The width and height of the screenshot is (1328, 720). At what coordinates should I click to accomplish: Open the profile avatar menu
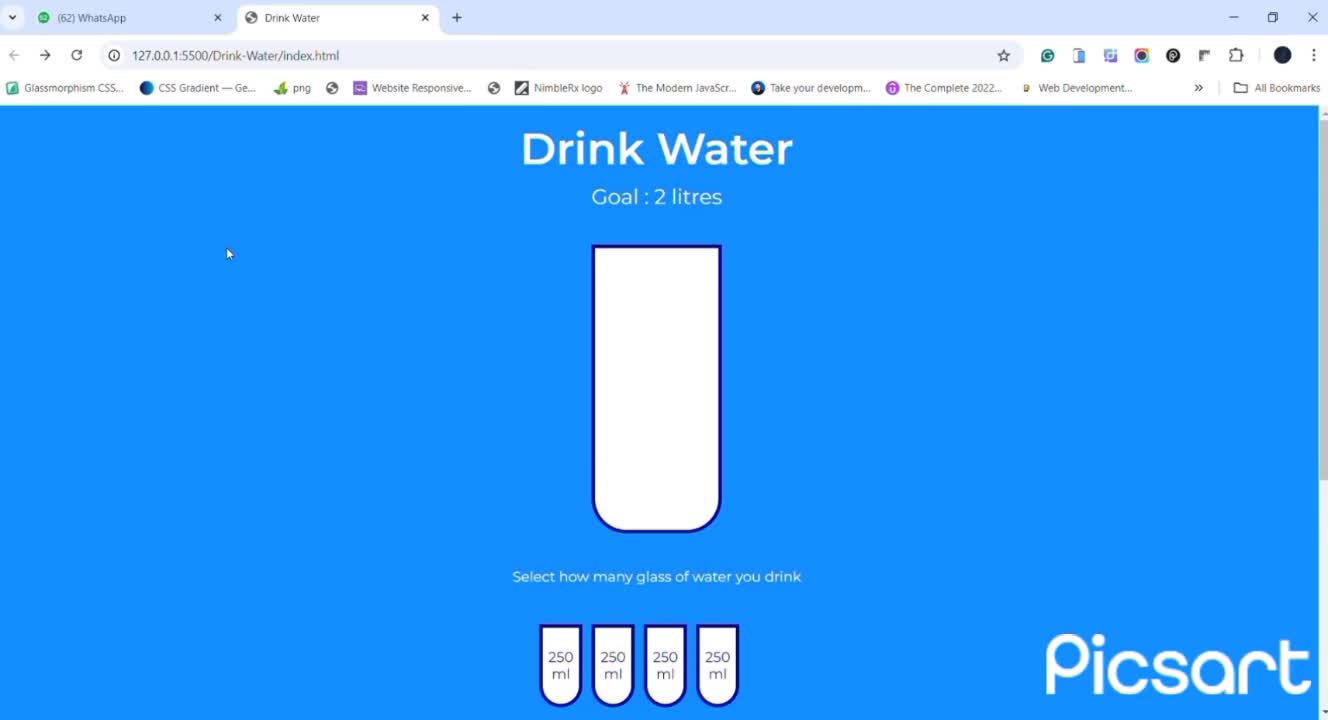1282,56
